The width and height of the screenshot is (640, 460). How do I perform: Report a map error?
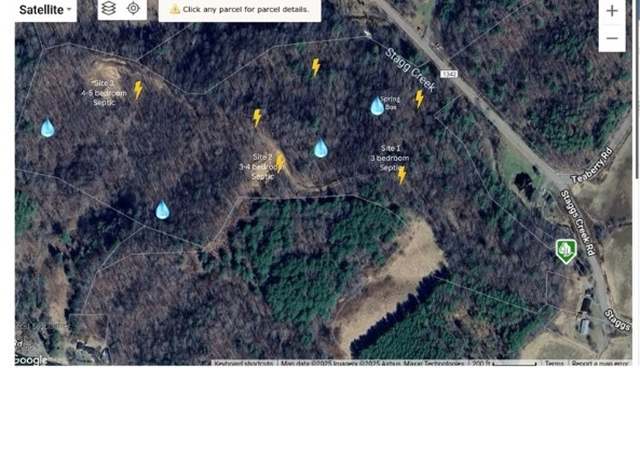pos(600,364)
